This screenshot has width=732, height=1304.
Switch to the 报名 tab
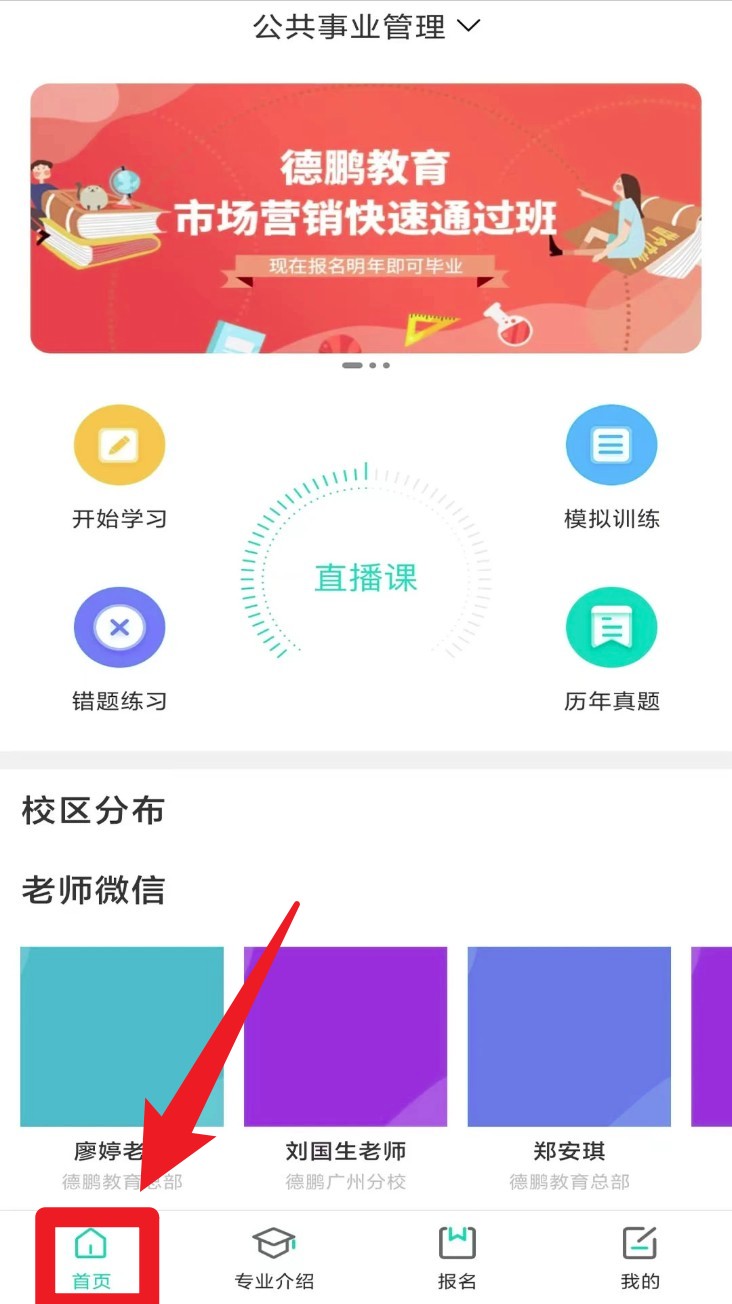click(457, 1258)
